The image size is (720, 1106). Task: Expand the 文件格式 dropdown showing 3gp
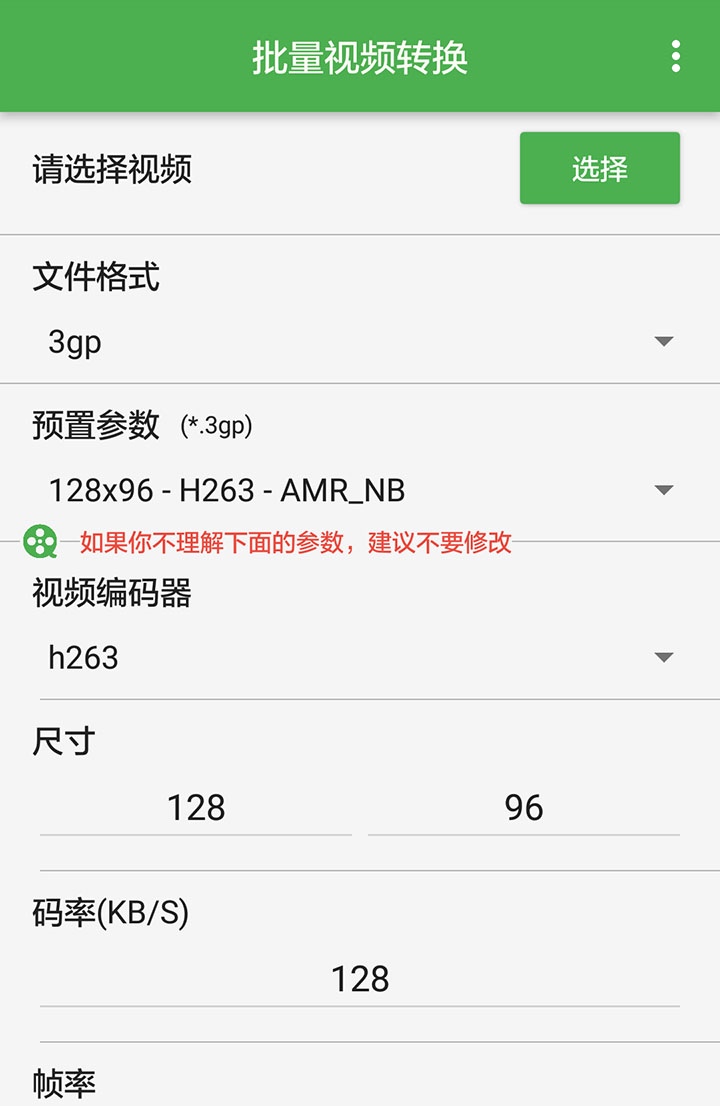pyautogui.click(x=360, y=342)
